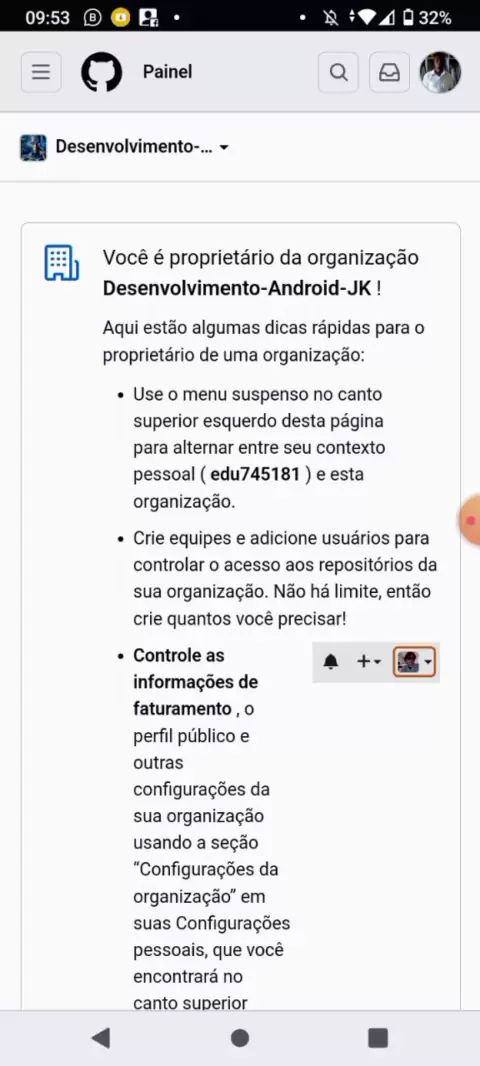Return to the home screen
This screenshot has width=480, height=1066.
point(239,1037)
